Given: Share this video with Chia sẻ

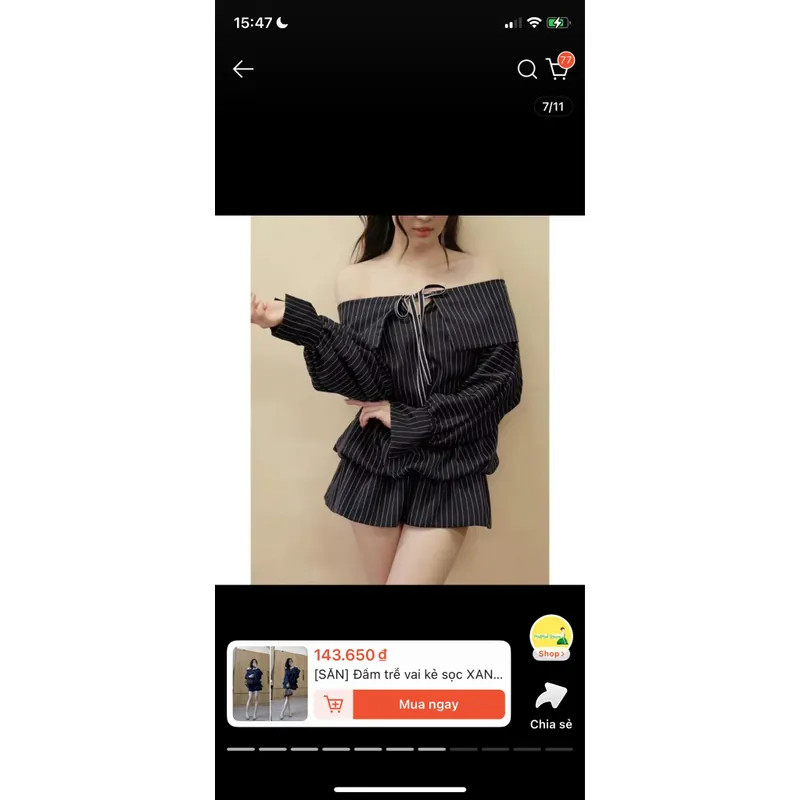Looking at the screenshot, I should click(x=551, y=705).
